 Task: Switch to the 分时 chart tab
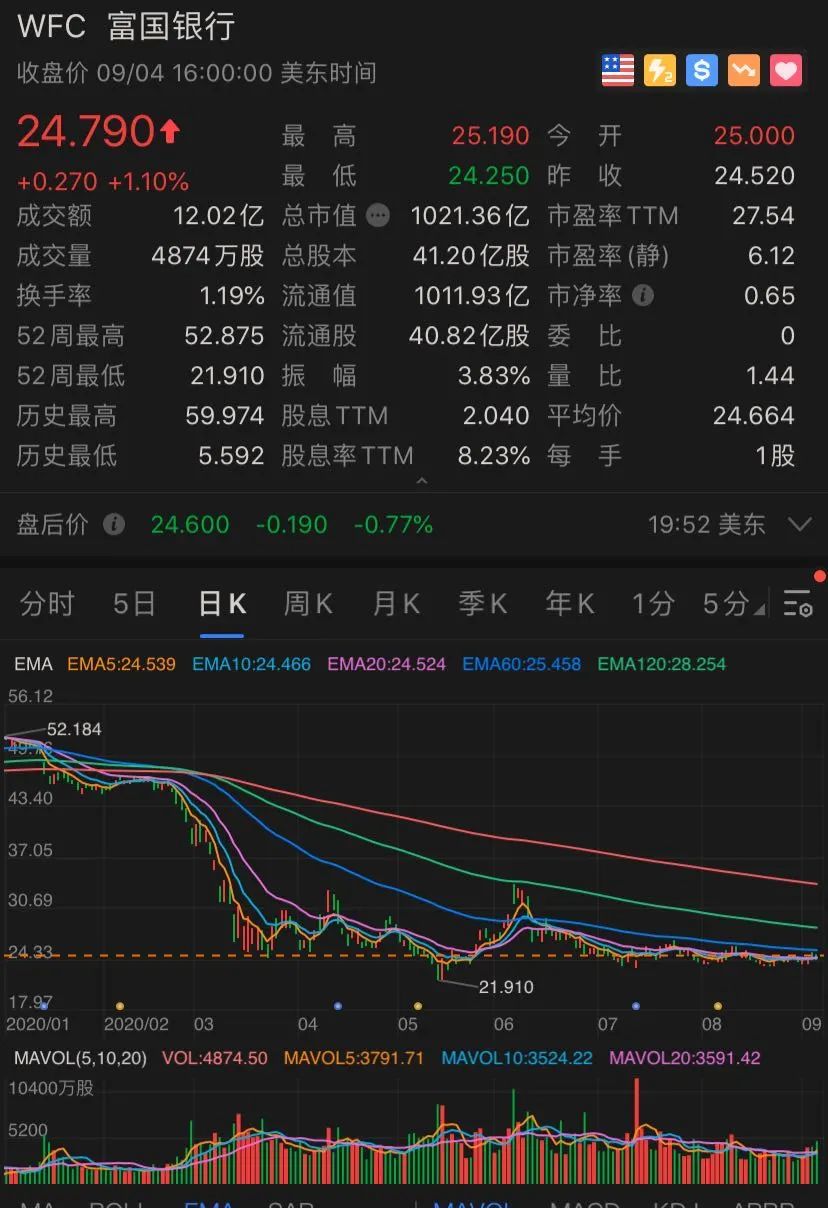tap(47, 604)
